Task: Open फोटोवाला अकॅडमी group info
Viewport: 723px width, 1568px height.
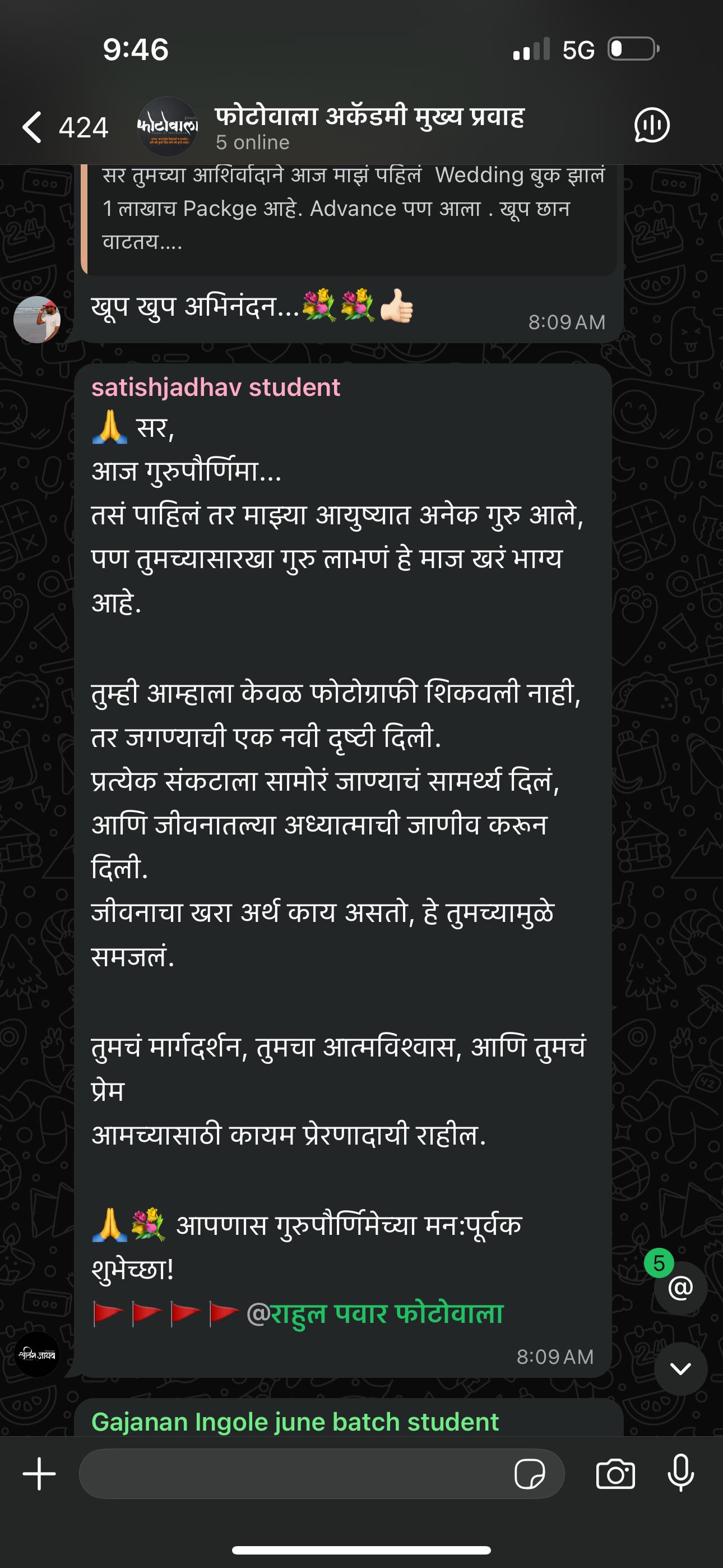Action: coord(369,127)
